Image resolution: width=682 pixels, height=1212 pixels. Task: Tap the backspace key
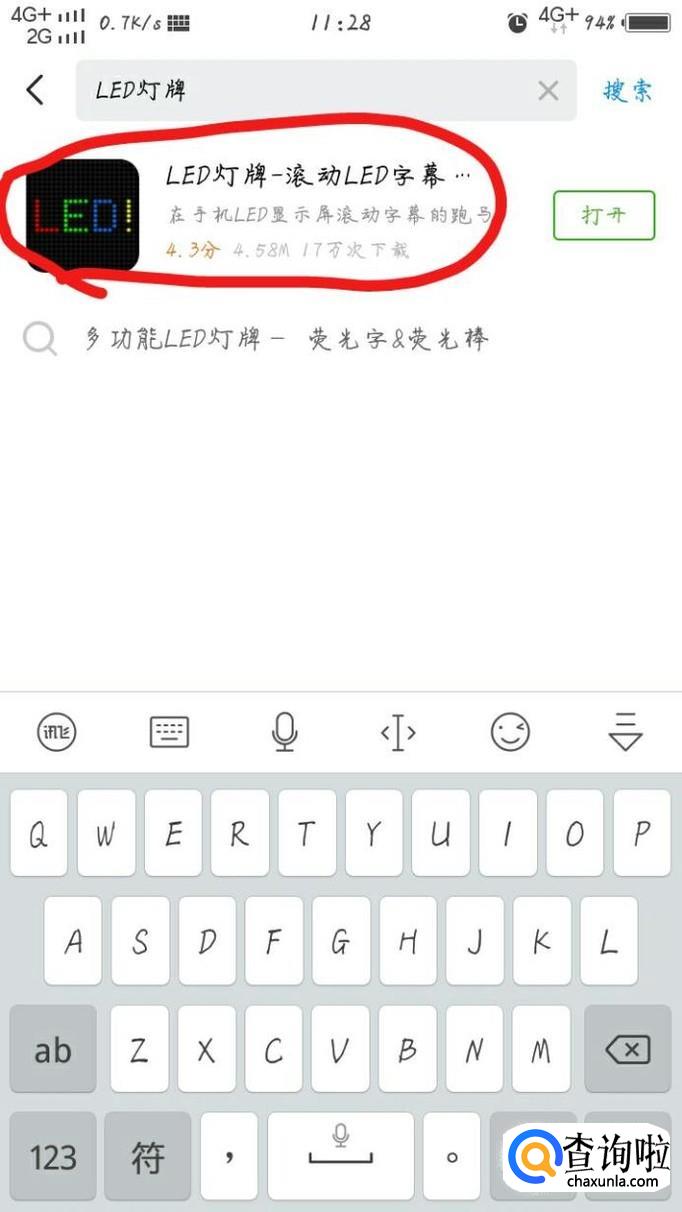coord(627,1049)
